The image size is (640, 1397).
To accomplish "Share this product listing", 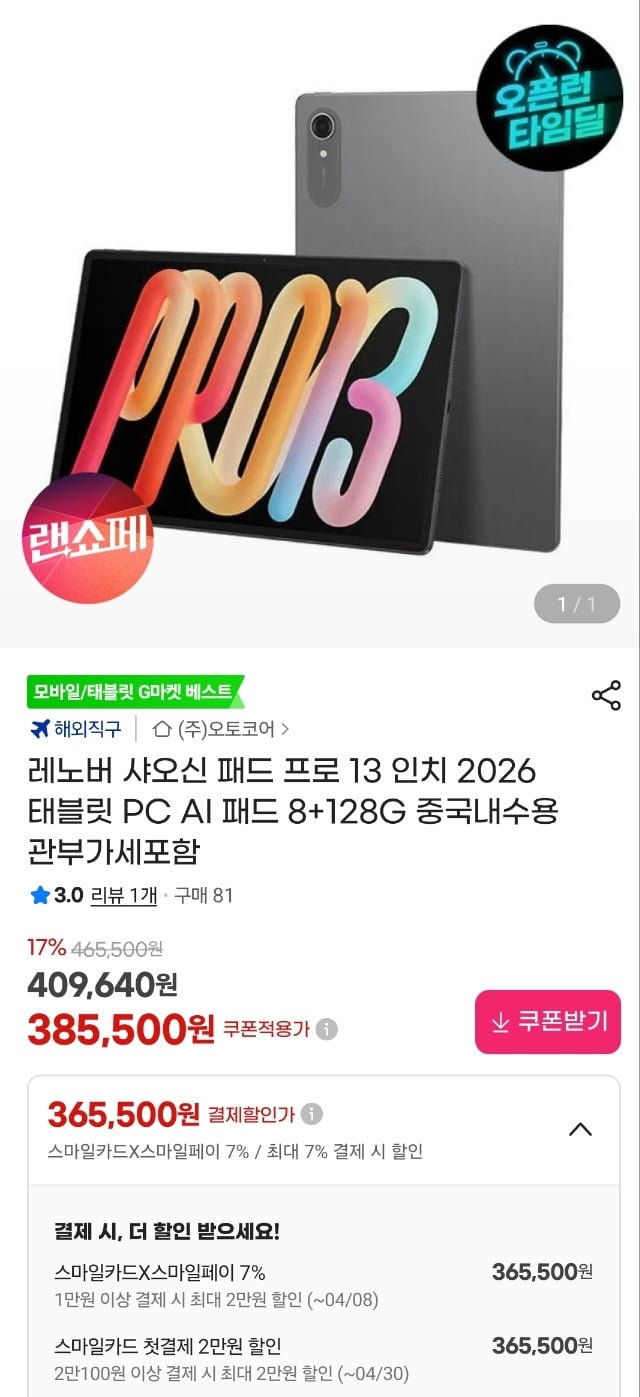I will point(606,696).
